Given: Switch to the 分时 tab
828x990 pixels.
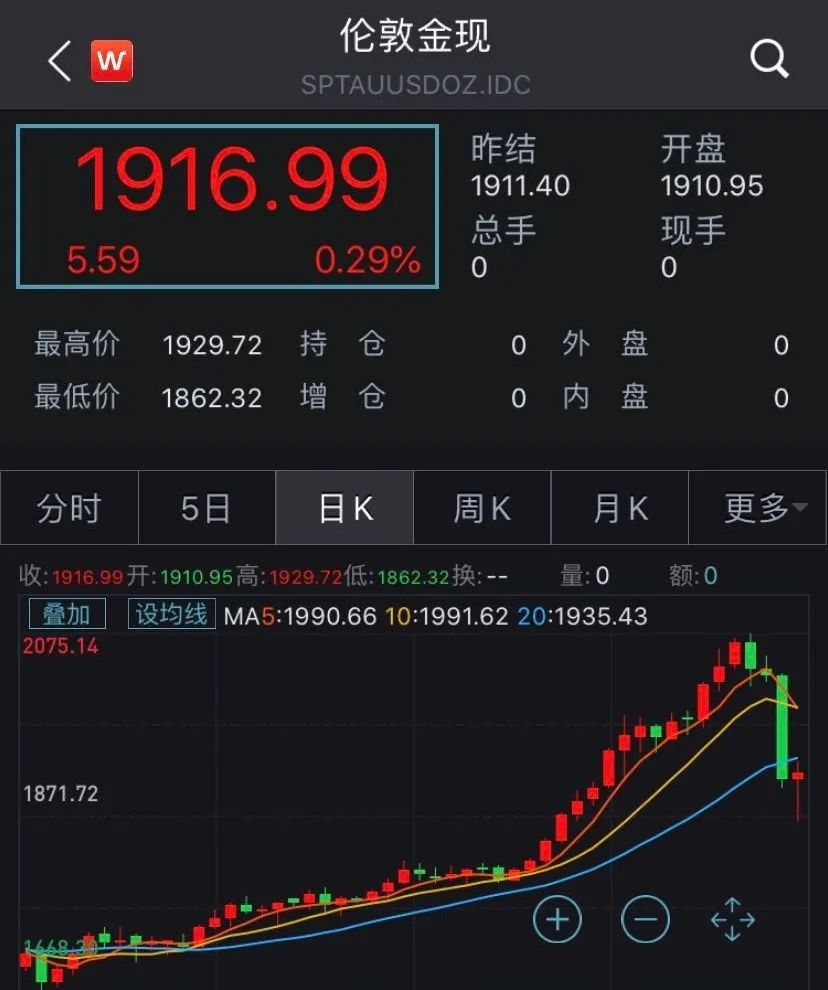Looking at the screenshot, I should click(69, 508).
